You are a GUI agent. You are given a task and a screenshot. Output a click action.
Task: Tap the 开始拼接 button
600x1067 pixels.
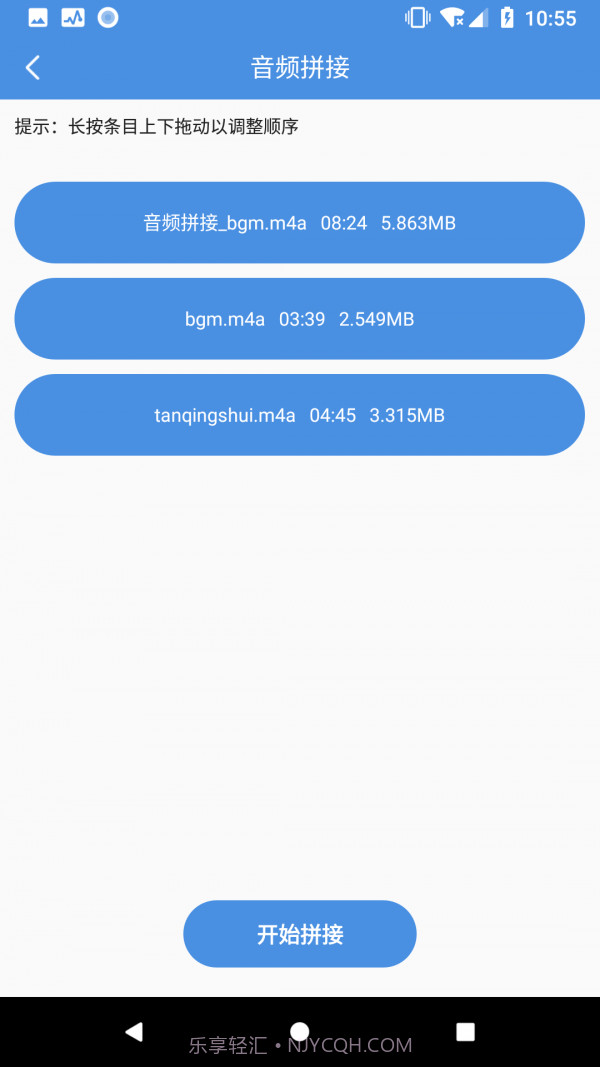tap(299, 934)
